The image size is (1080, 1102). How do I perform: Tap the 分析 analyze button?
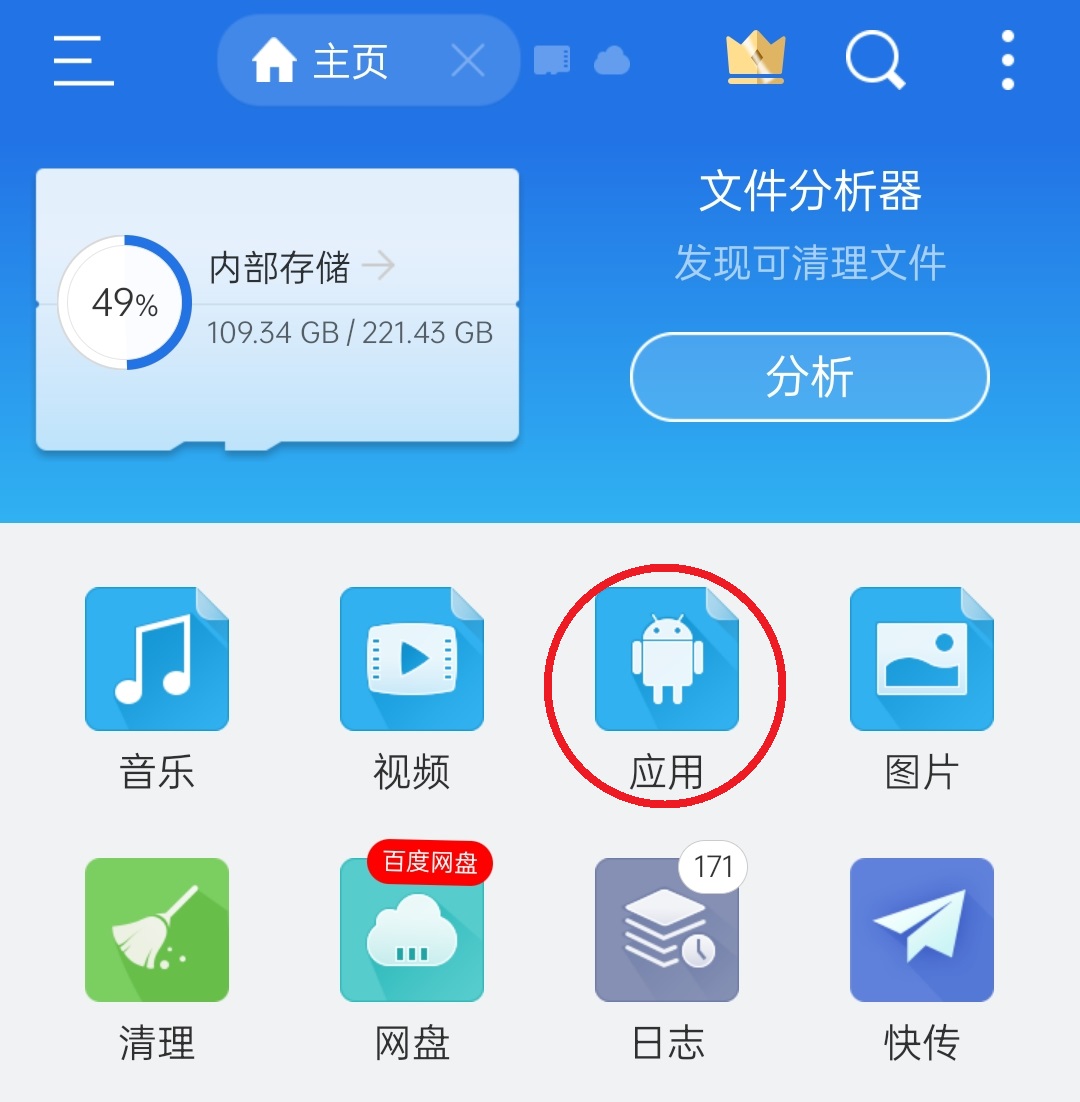coord(809,377)
